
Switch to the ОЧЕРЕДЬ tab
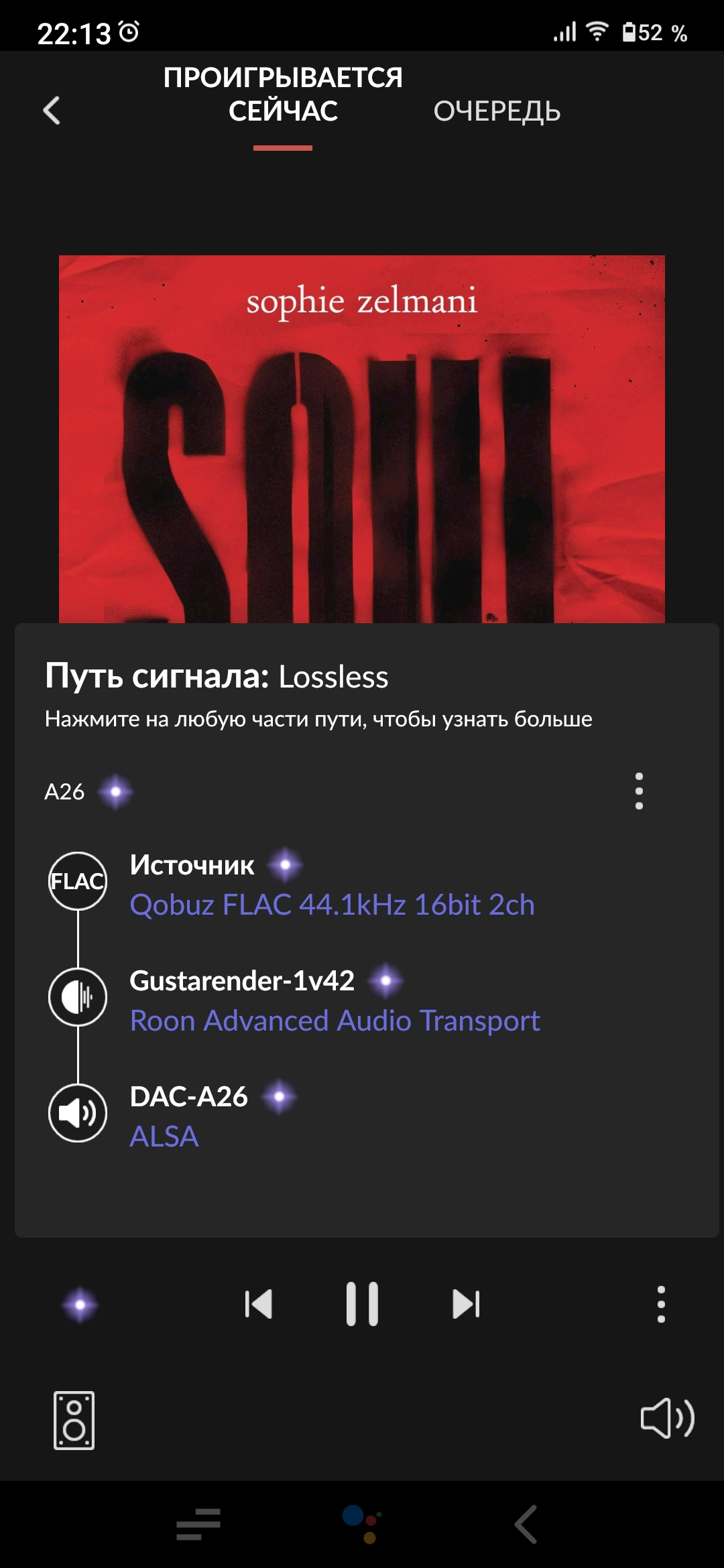pos(497,111)
